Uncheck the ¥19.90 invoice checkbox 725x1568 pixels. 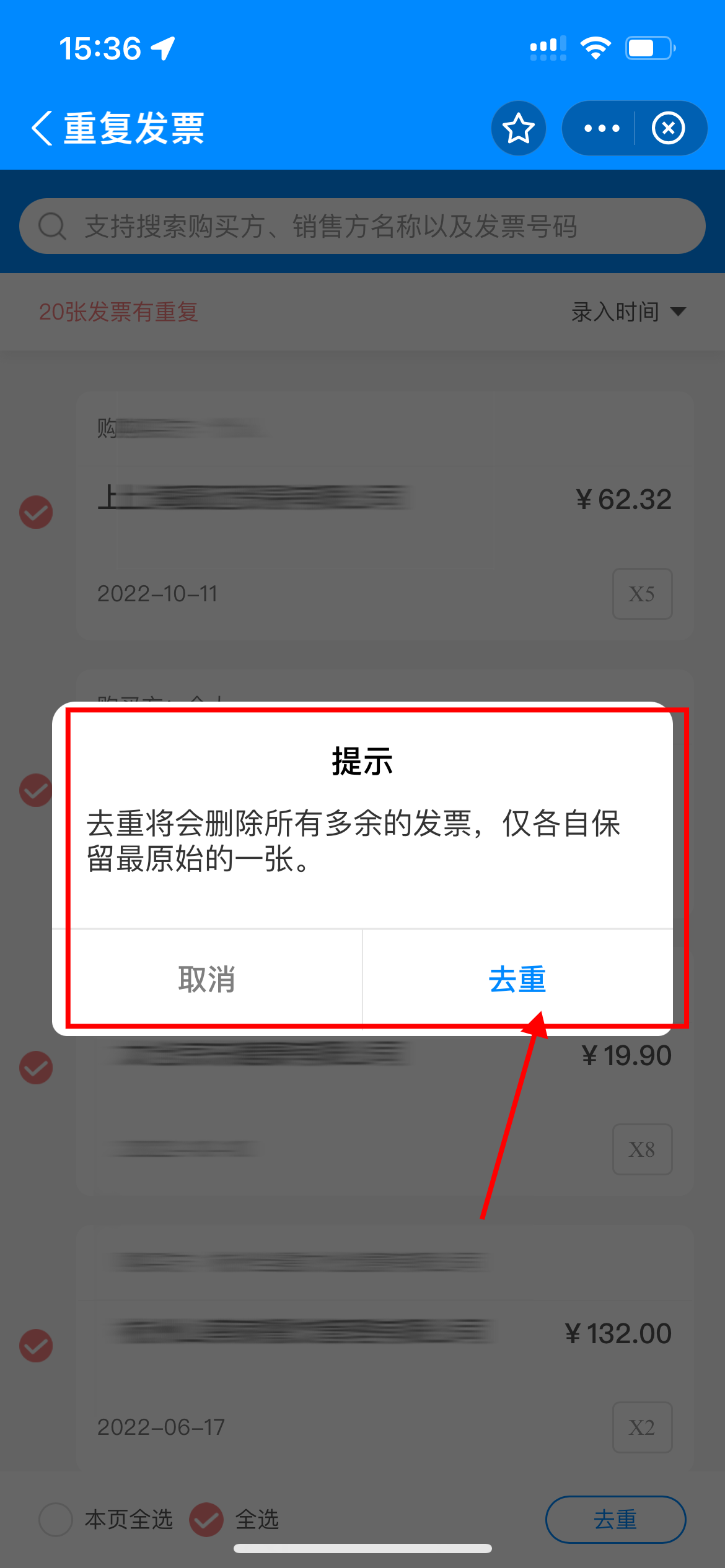[x=36, y=1068]
